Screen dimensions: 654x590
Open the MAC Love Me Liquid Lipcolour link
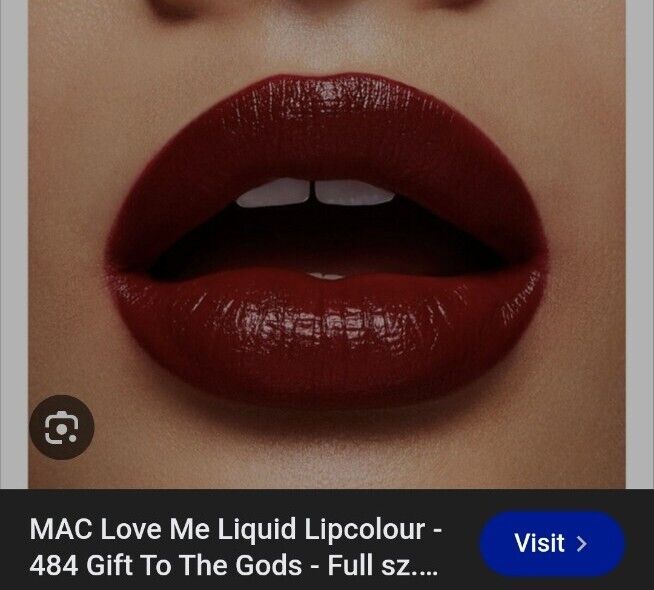(x=236, y=547)
